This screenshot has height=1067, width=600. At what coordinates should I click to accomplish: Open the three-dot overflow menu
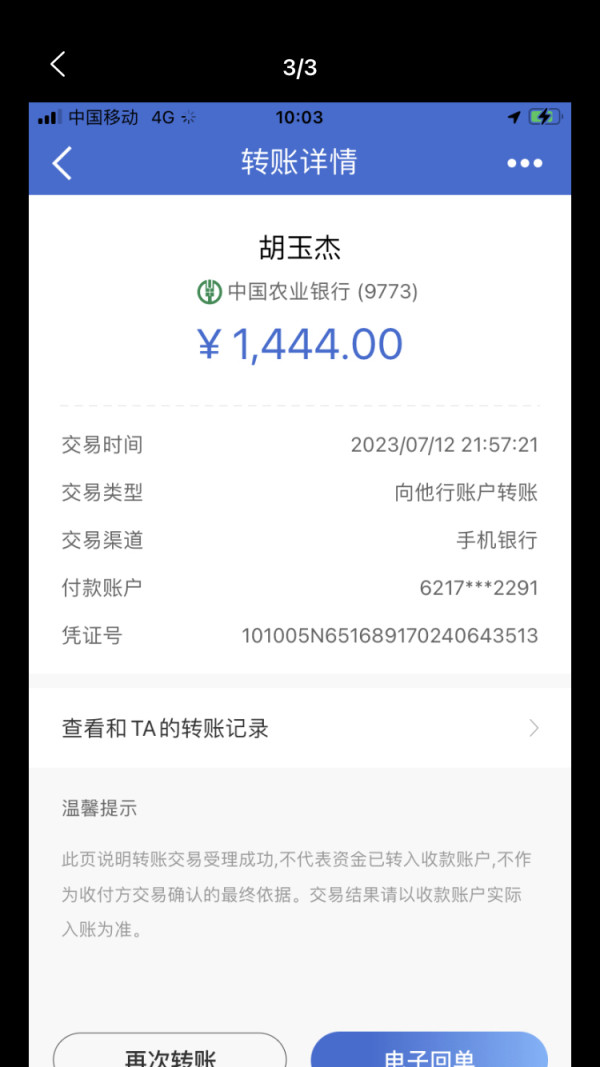pos(524,163)
